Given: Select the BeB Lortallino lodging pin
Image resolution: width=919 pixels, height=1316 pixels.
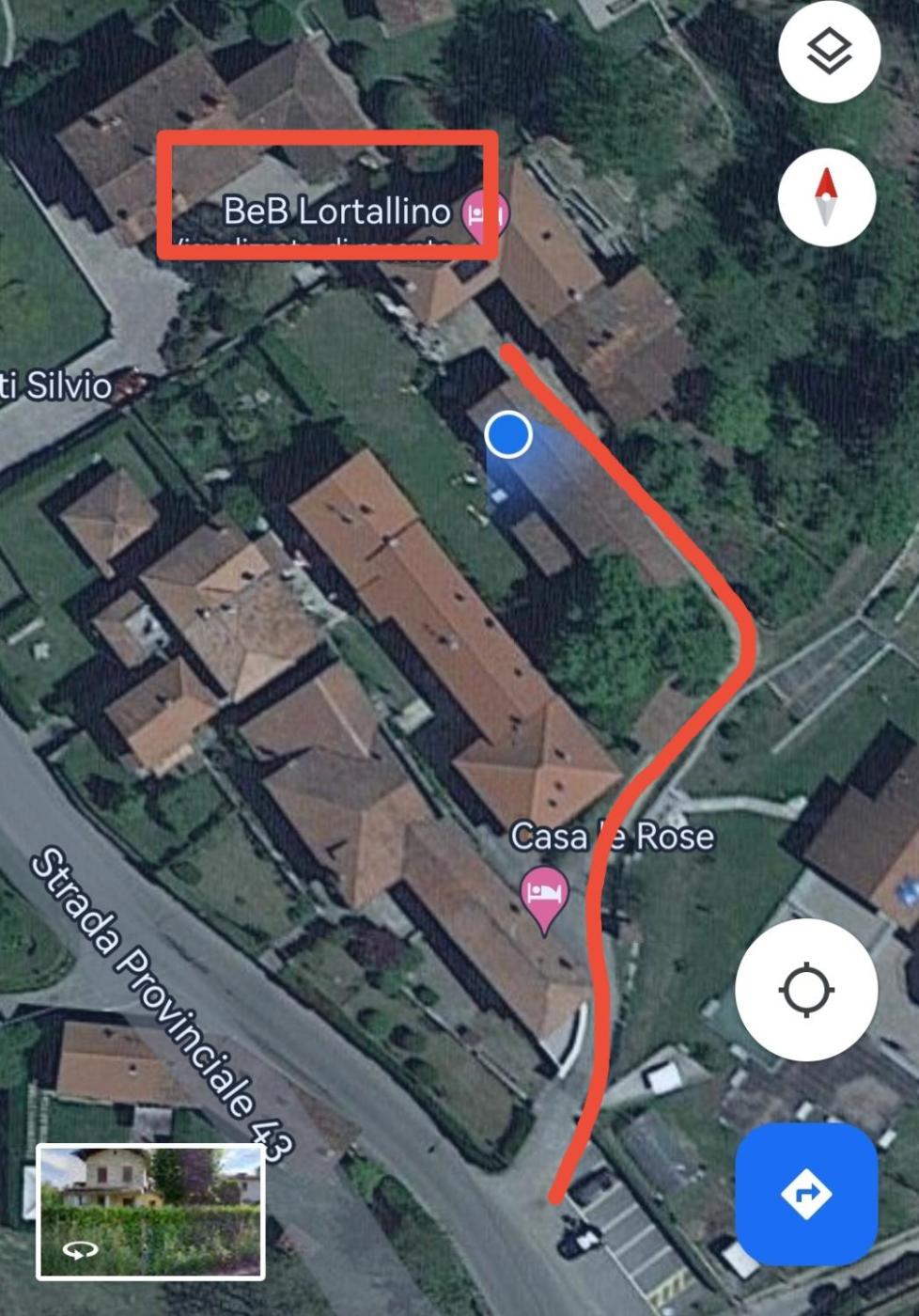Looking at the screenshot, I should click(x=486, y=213).
